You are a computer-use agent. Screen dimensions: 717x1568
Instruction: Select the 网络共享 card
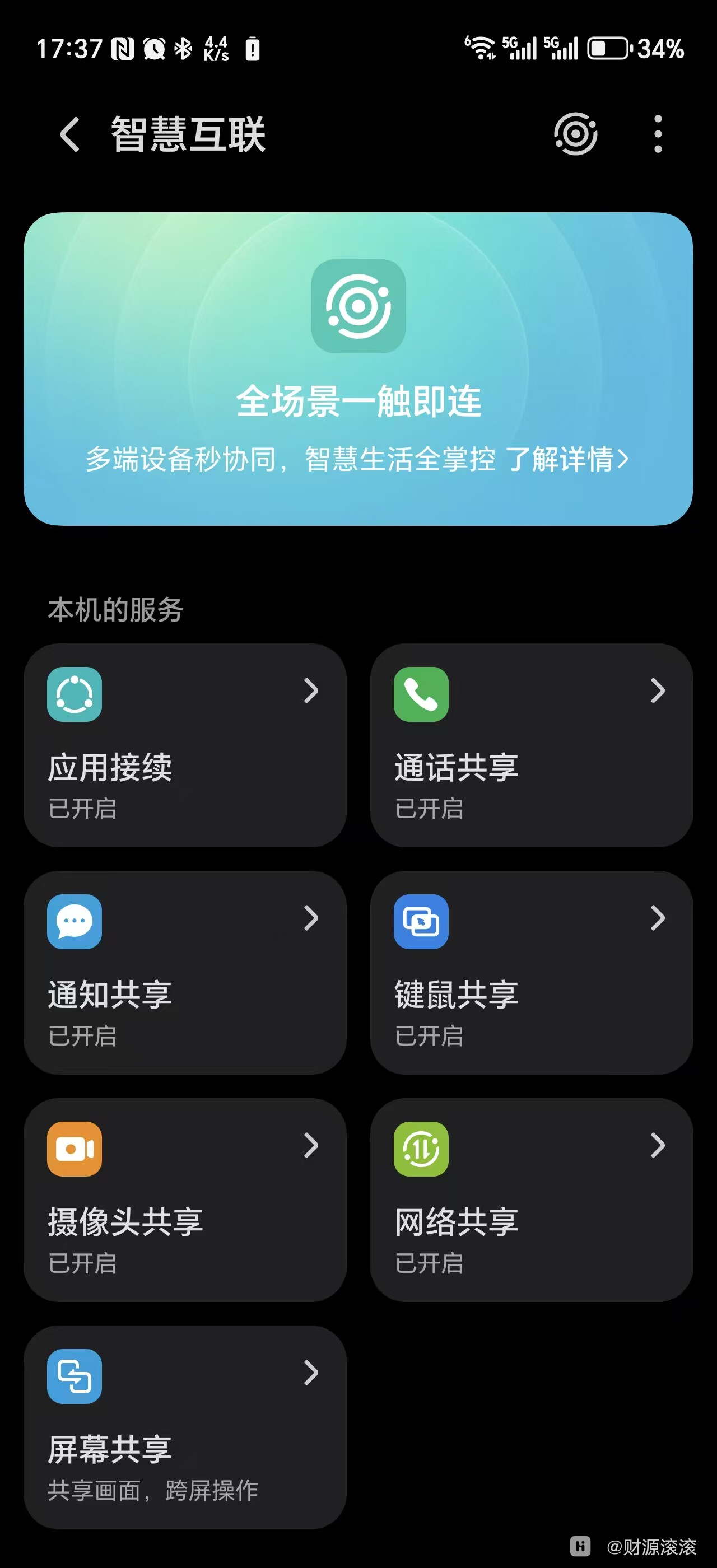(532, 1200)
